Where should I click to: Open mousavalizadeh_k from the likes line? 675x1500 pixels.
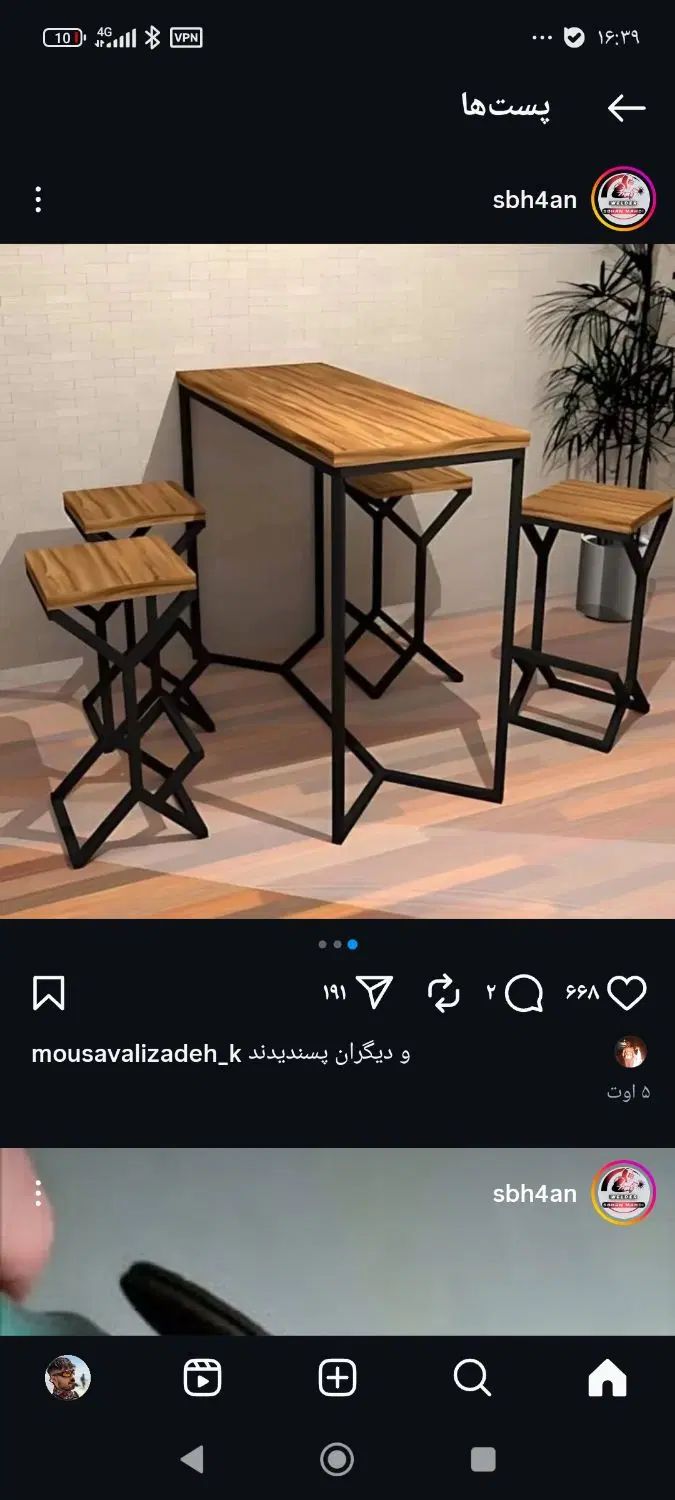137,1054
